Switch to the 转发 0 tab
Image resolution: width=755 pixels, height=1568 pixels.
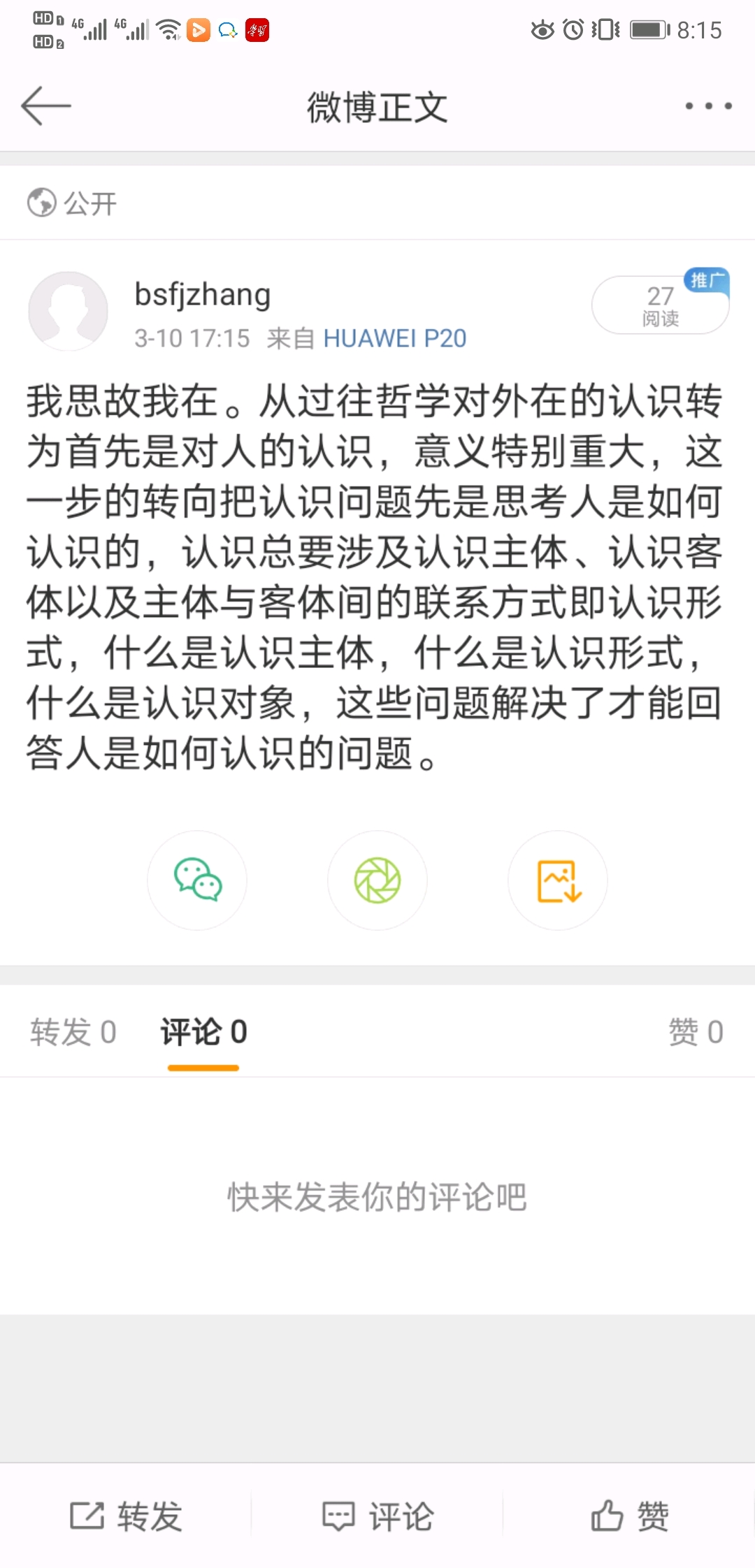pyautogui.click(x=73, y=1032)
